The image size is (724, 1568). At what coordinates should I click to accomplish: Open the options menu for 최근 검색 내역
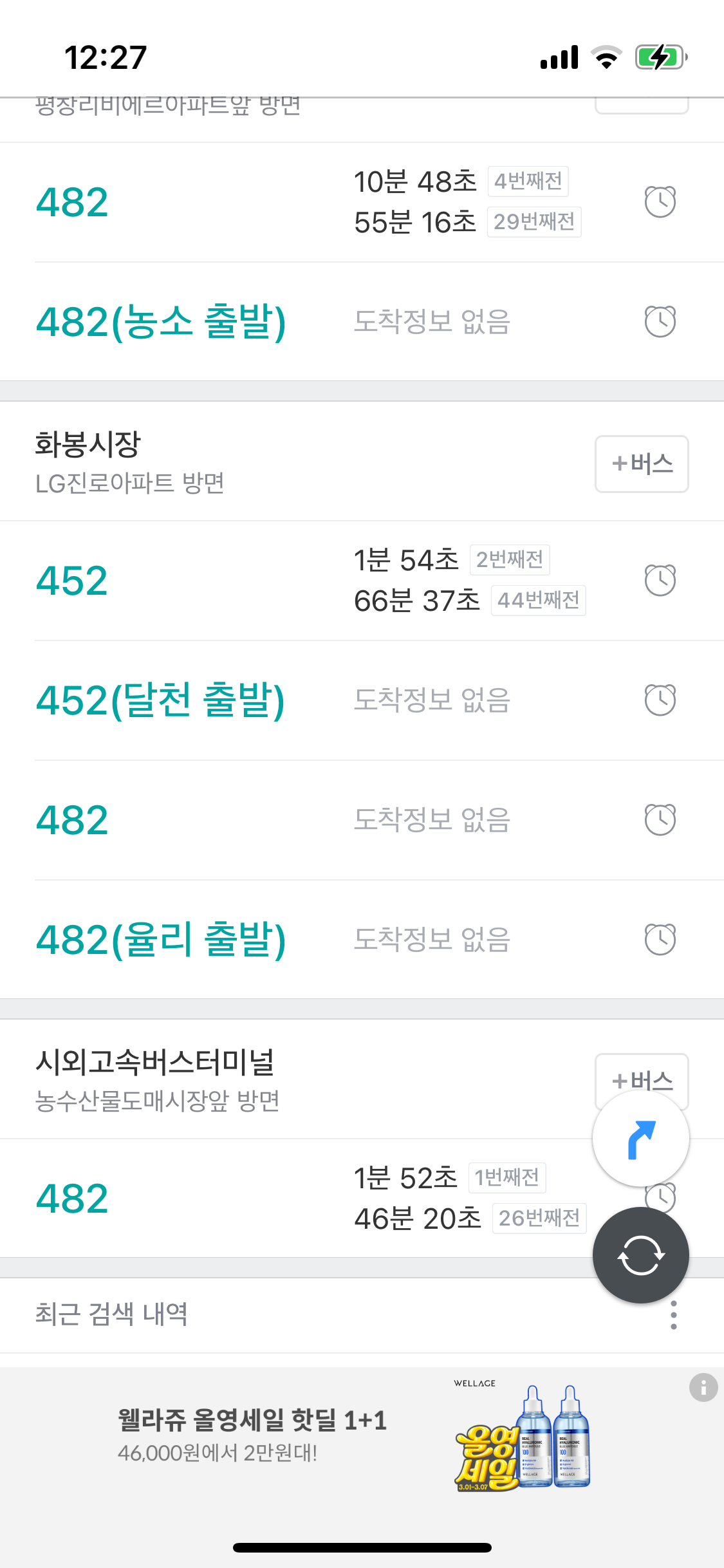click(673, 1314)
